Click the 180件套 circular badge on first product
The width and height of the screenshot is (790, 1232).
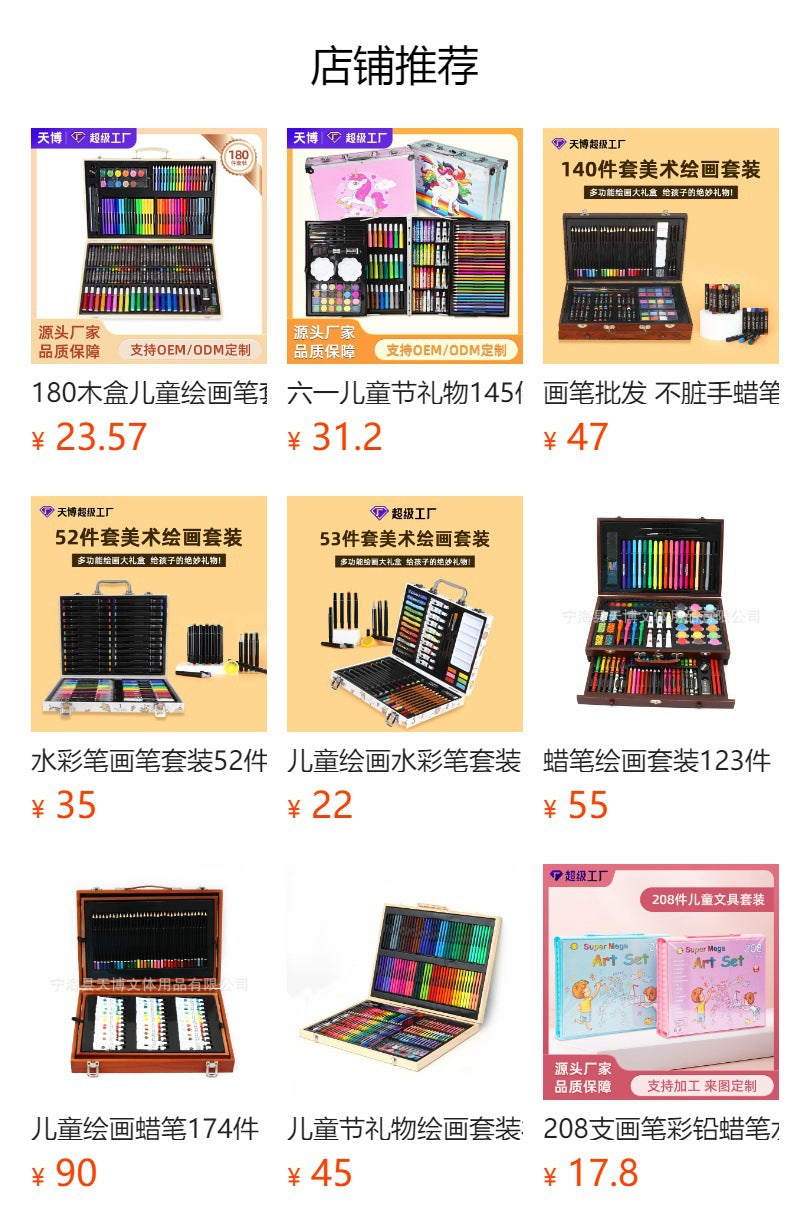coord(238,156)
